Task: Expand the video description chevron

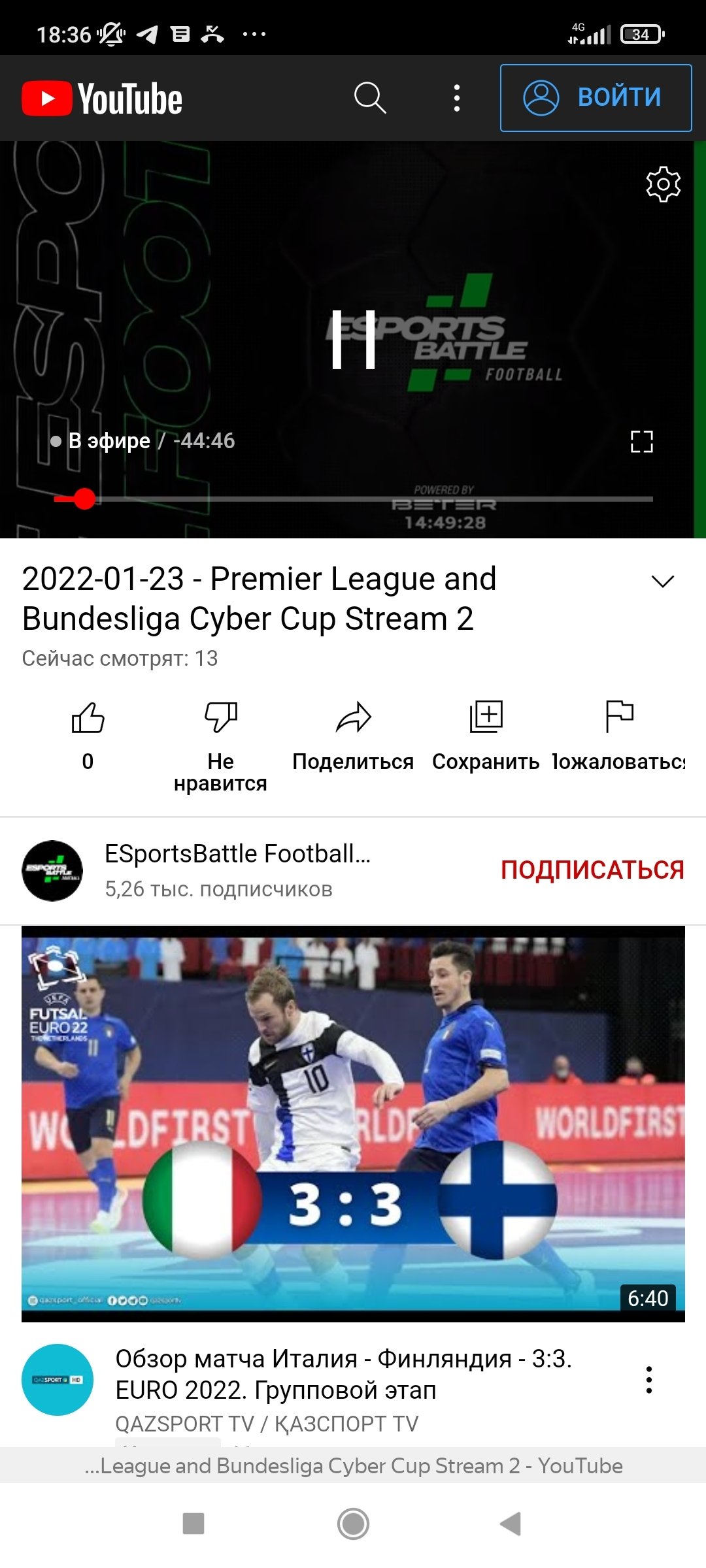Action: click(x=663, y=581)
